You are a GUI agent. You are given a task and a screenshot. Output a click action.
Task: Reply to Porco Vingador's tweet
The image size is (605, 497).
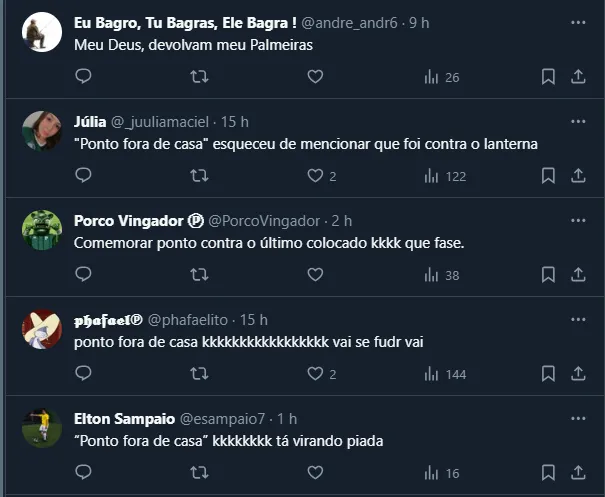[83, 274]
